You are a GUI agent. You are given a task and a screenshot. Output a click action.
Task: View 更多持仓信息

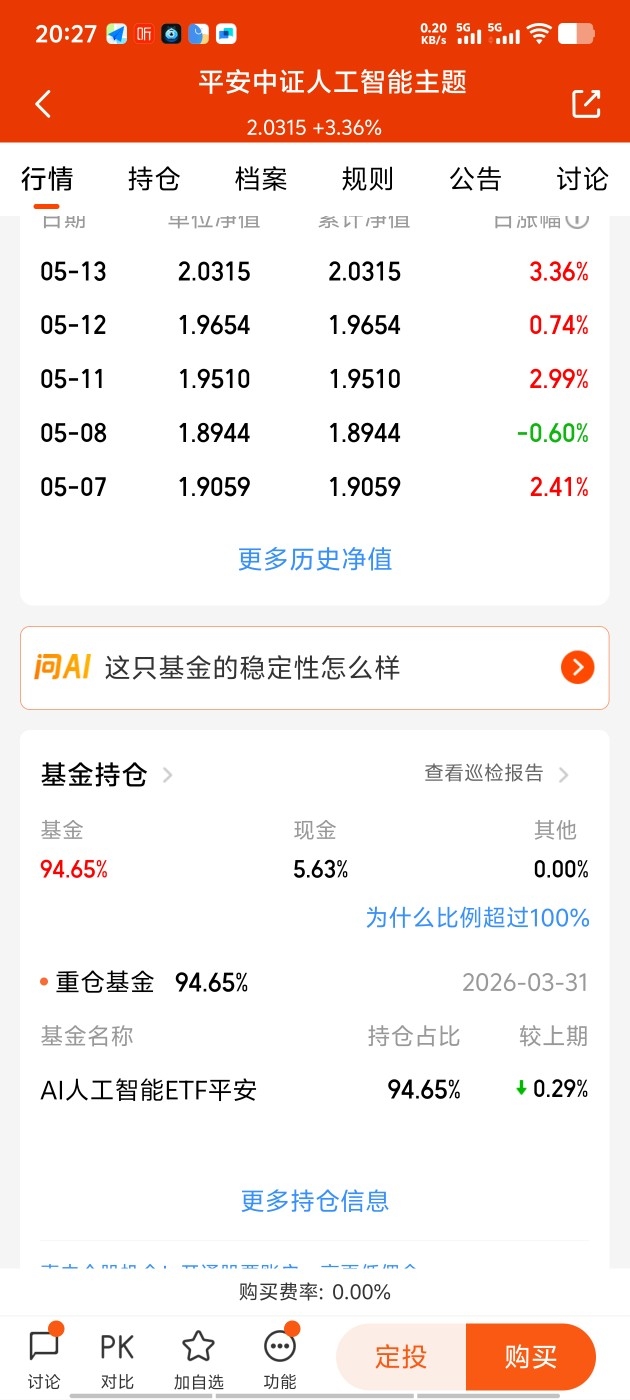(x=315, y=1200)
